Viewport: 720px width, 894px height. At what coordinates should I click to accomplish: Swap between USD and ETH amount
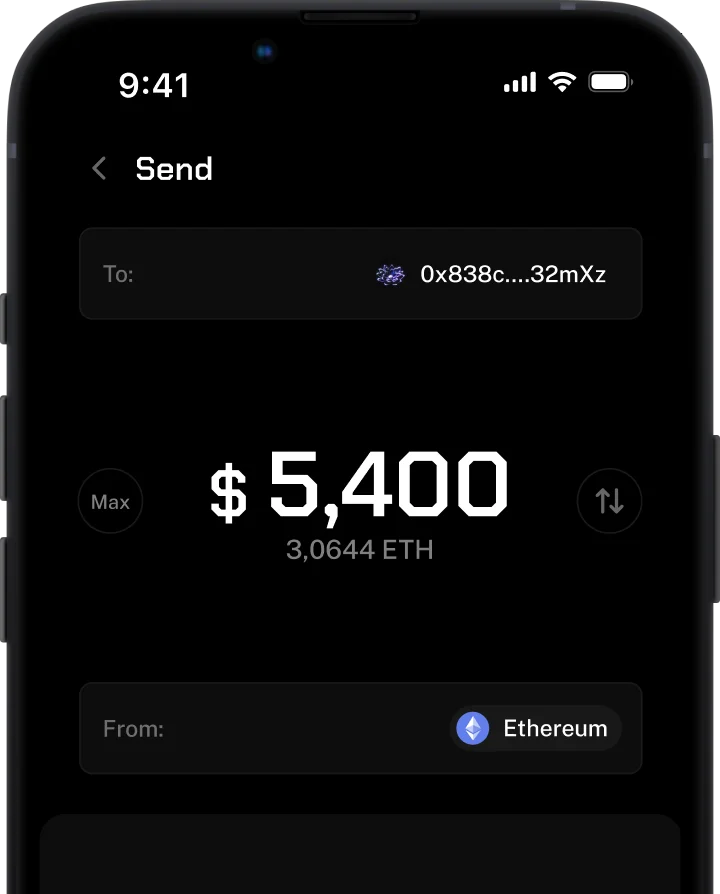coord(609,501)
